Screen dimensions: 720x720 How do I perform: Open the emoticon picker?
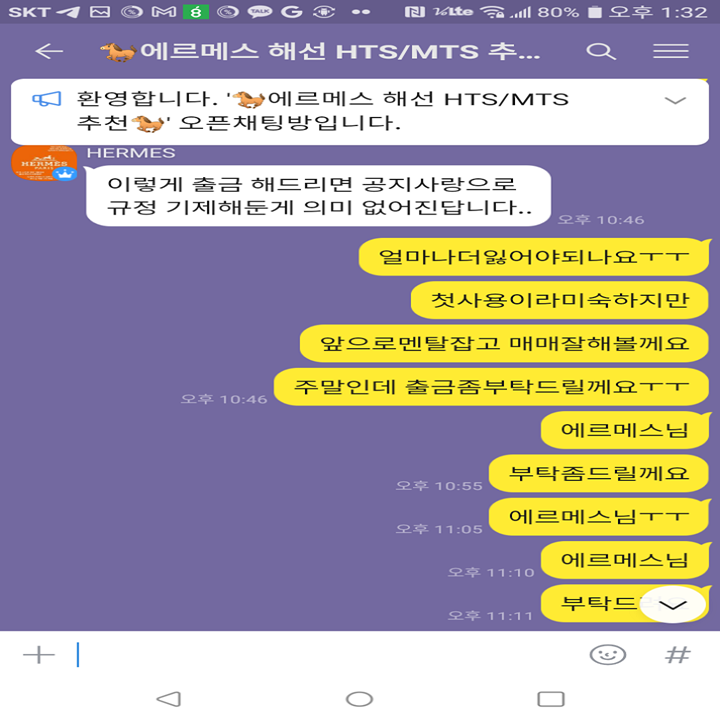click(x=607, y=655)
